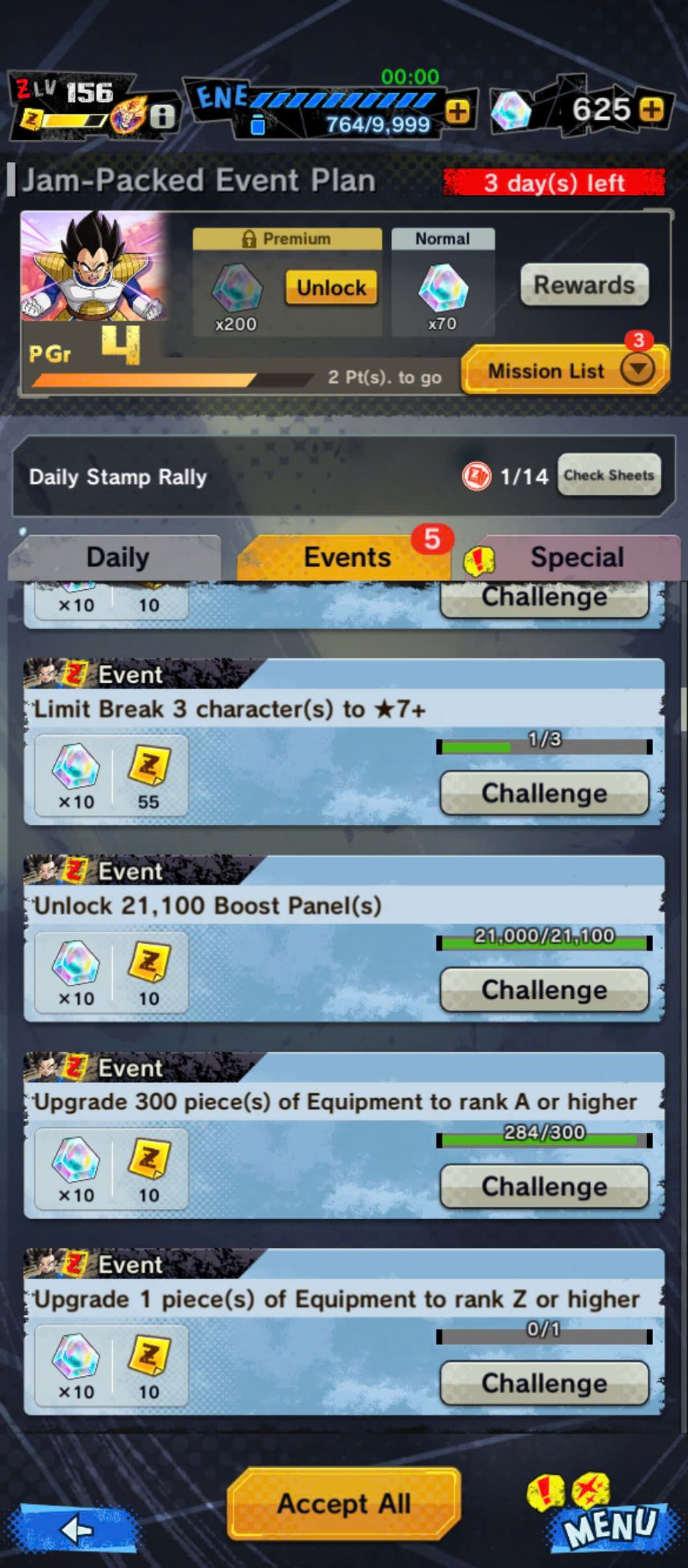The height and width of the screenshot is (1568, 688).
Task: Switch to the Special tab
Action: [576, 557]
